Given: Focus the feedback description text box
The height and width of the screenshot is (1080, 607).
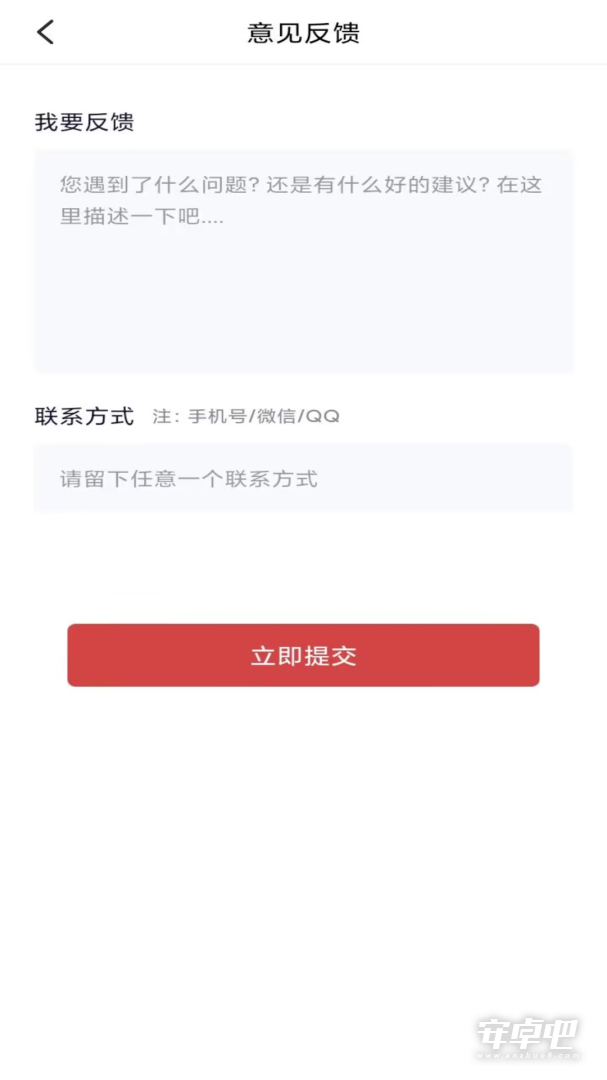Looking at the screenshot, I should point(303,261).
